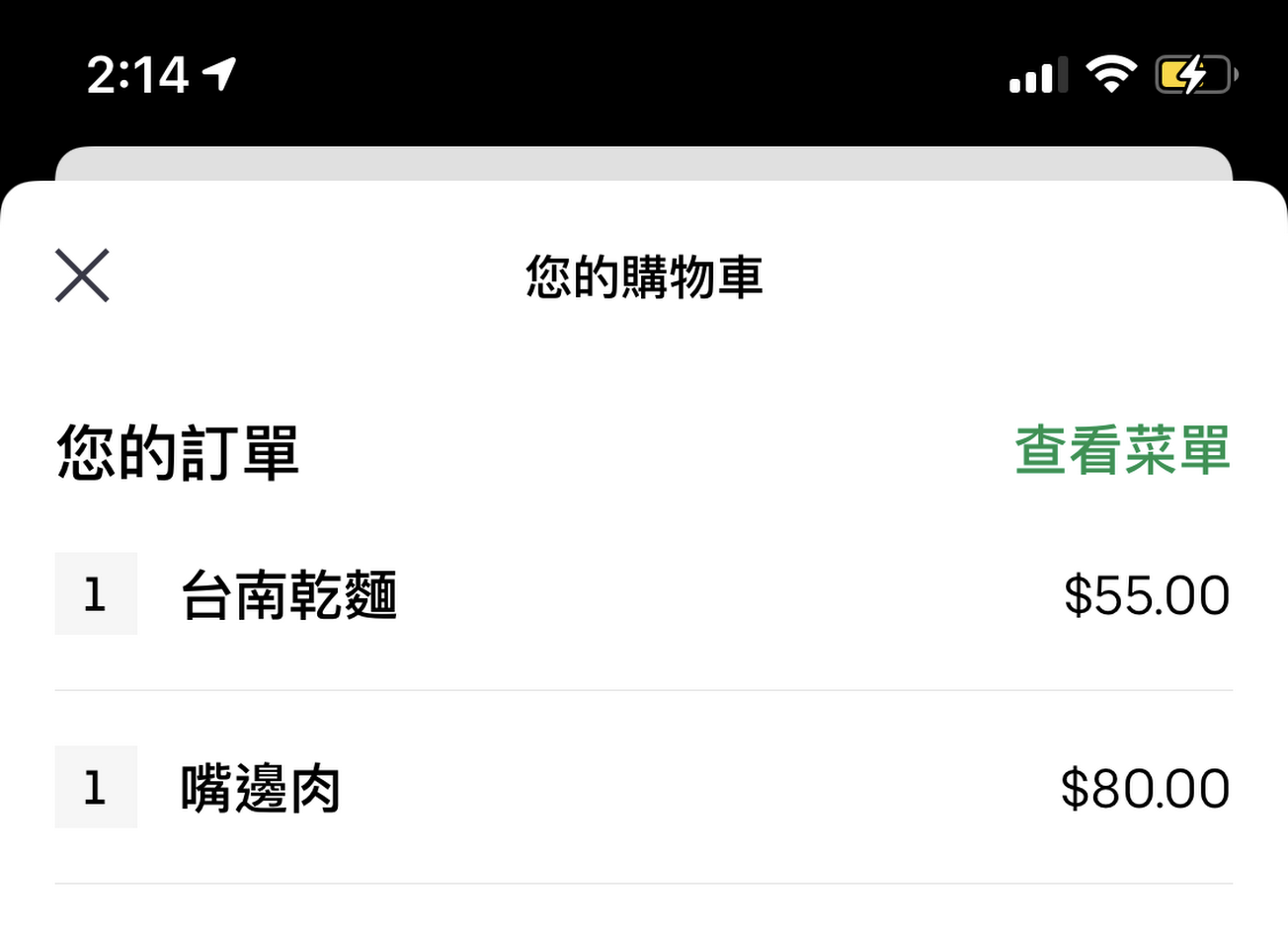Open the 台南乾麵 order item
This screenshot has width=1288, height=931.
click(288, 595)
